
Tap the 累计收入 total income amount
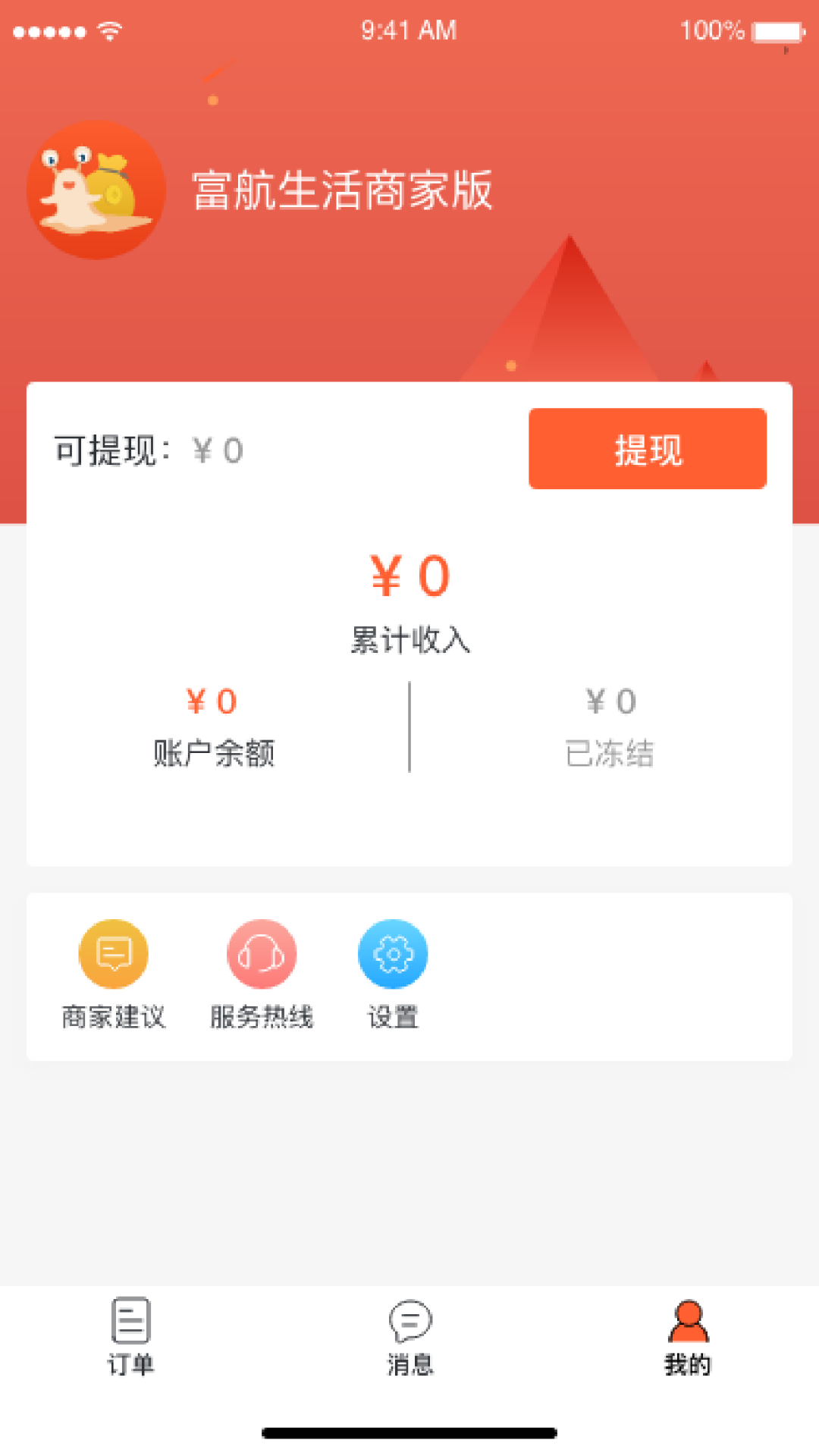point(409,576)
